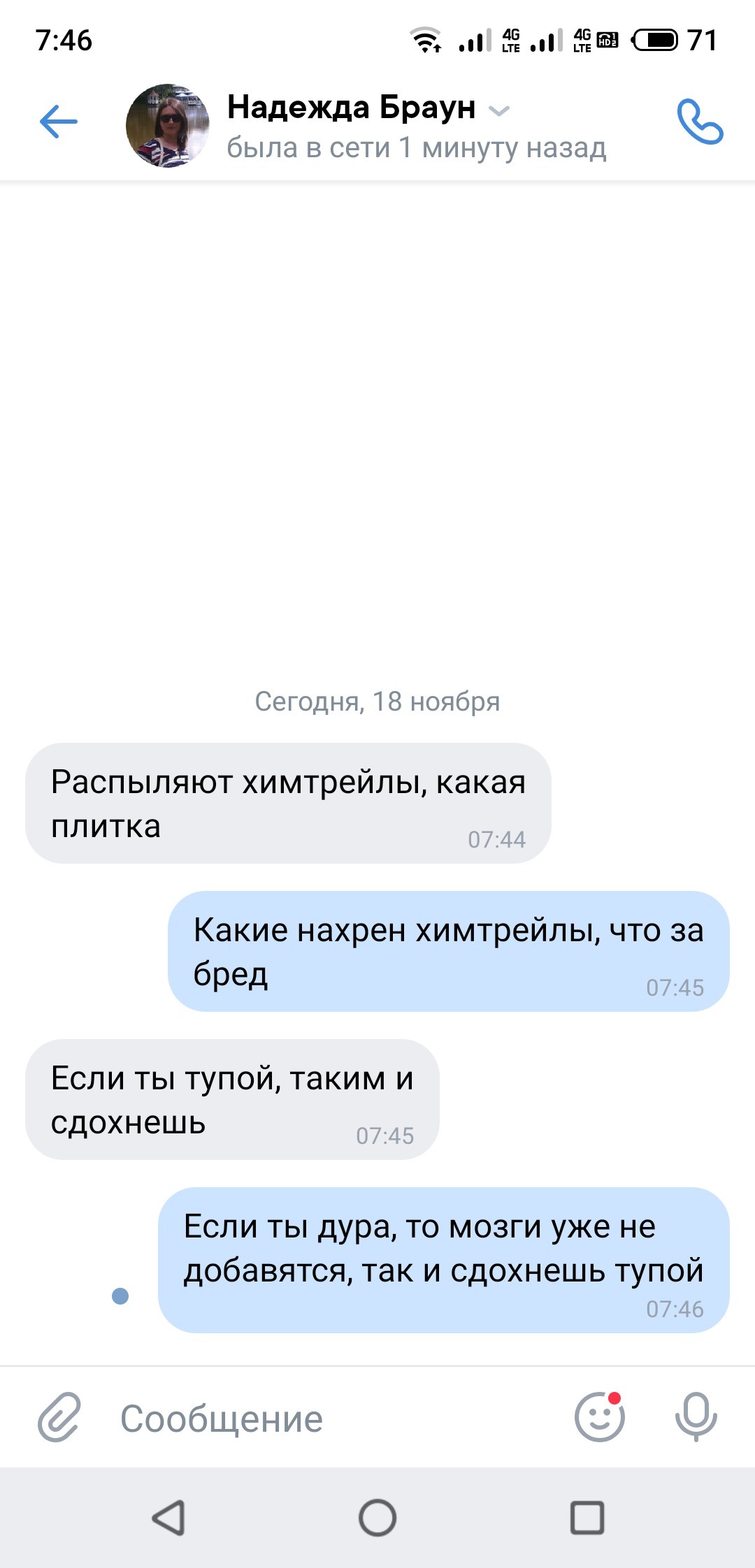Open the emoji and stickers panel
755x1568 pixels.
point(599,1417)
